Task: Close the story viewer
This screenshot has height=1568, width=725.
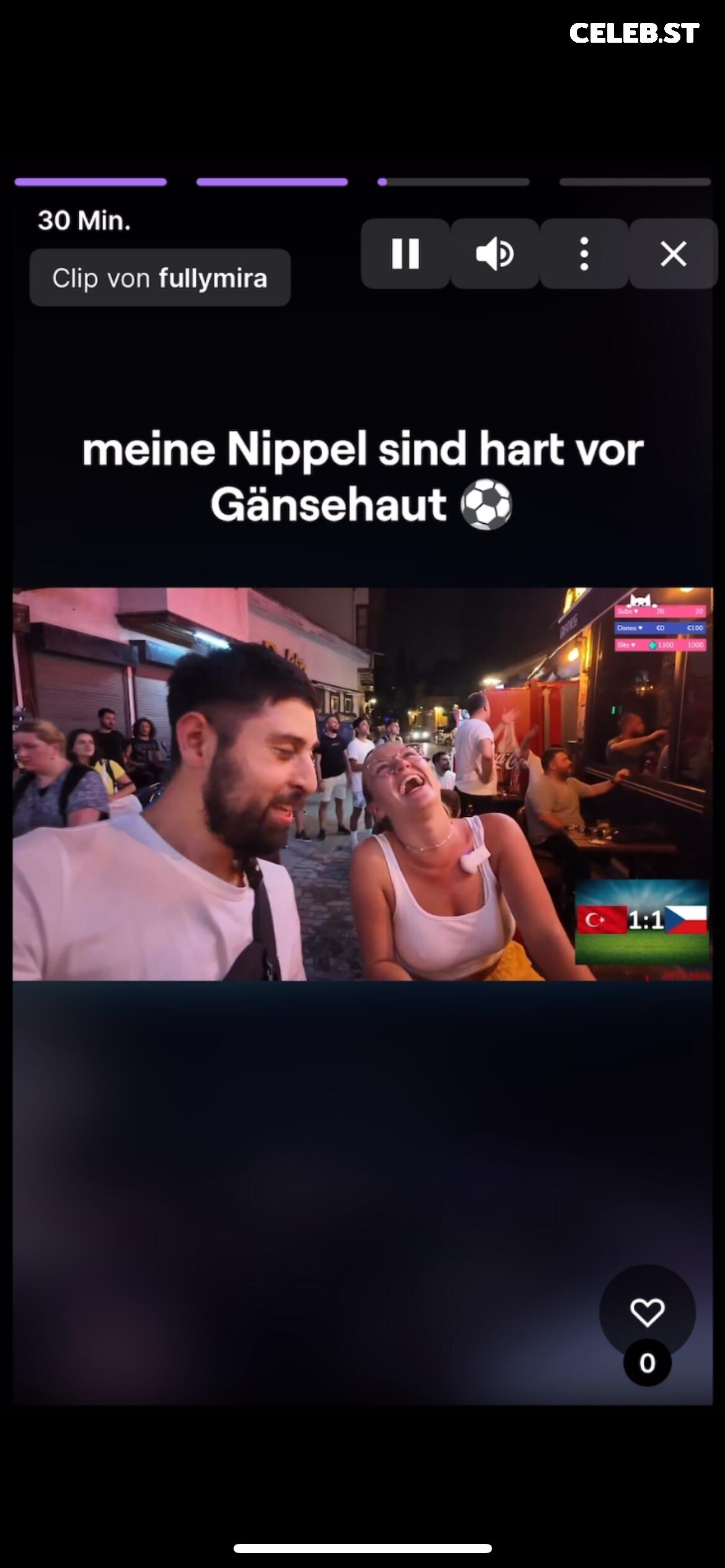Action: (673, 253)
